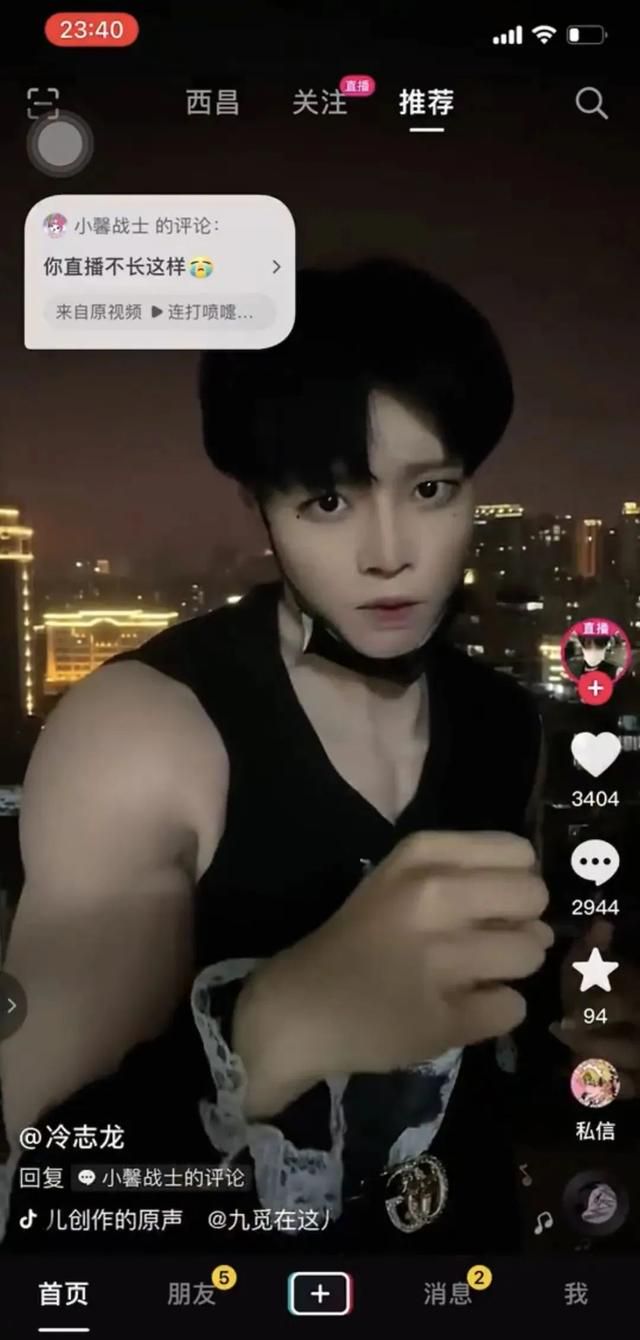Favorite the video with the star
Image resolution: width=640 pixels, height=1340 pixels.
pyautogui.click(x=595, y=971)
